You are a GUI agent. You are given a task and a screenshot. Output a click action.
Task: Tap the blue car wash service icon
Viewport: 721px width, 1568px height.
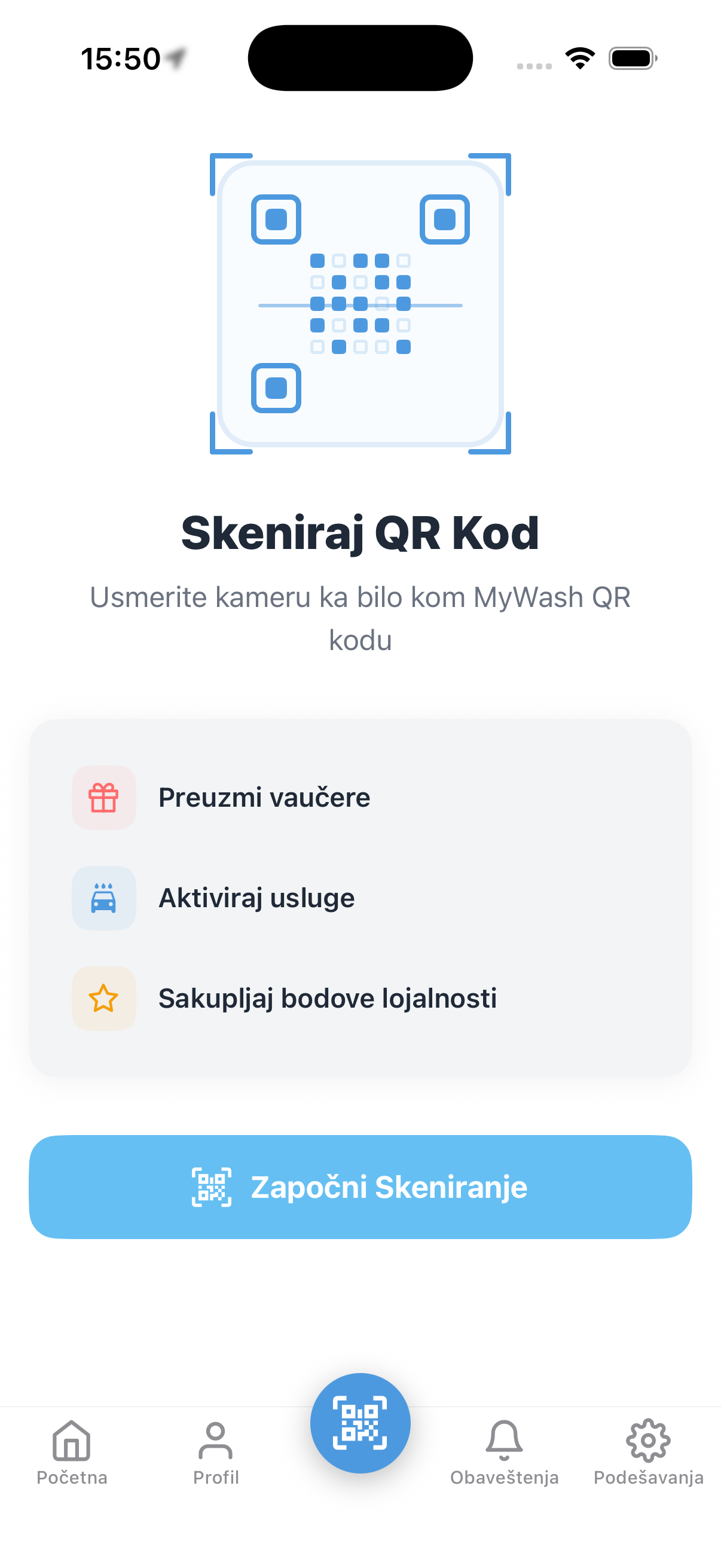[103, 898]
